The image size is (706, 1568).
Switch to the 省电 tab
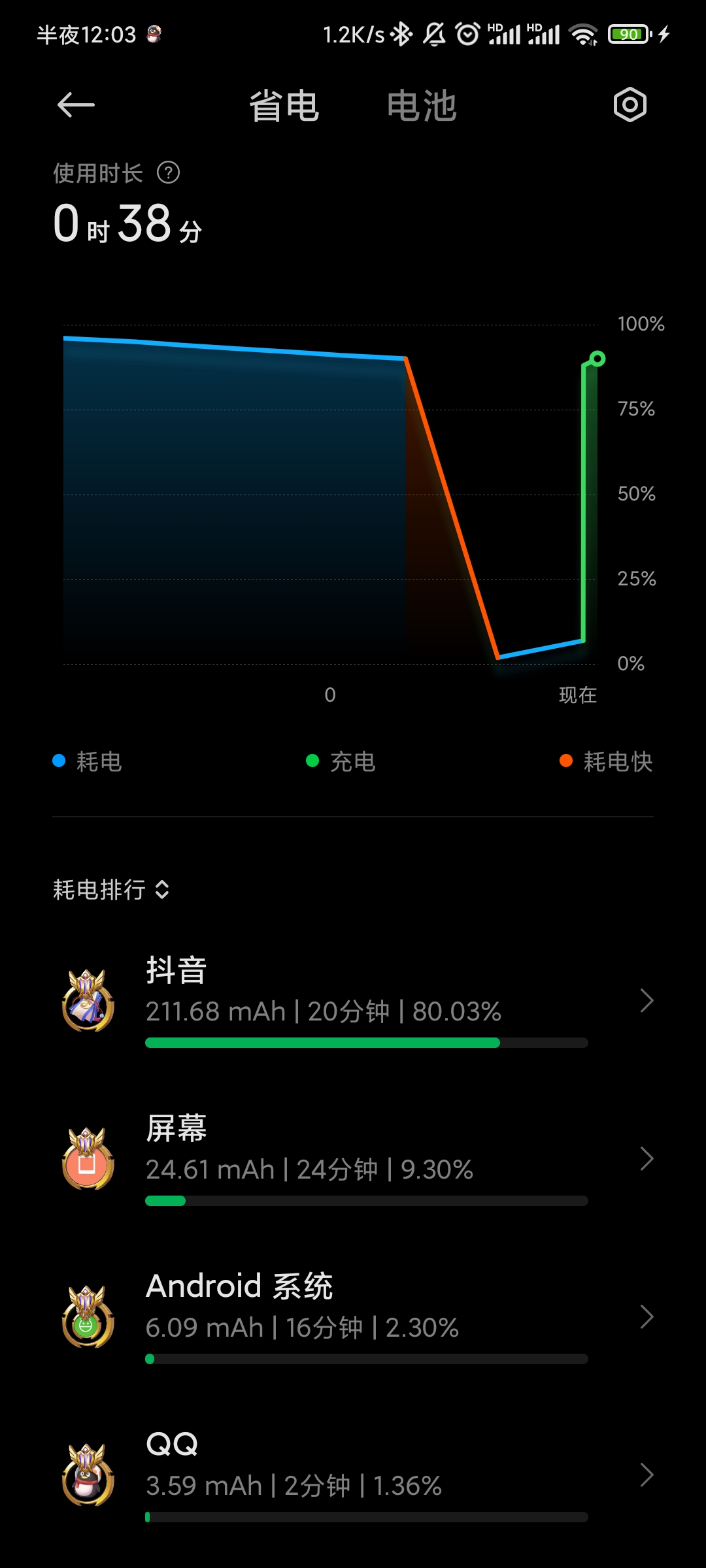tap(284, 106)
